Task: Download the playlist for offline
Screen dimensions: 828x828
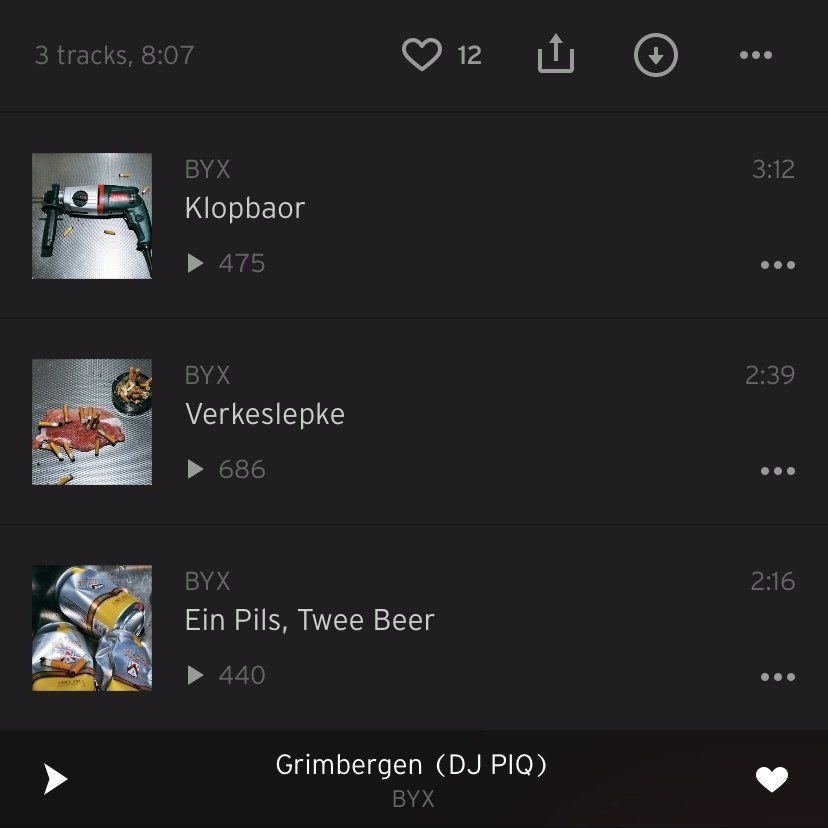Action: (x=656, y=55)
